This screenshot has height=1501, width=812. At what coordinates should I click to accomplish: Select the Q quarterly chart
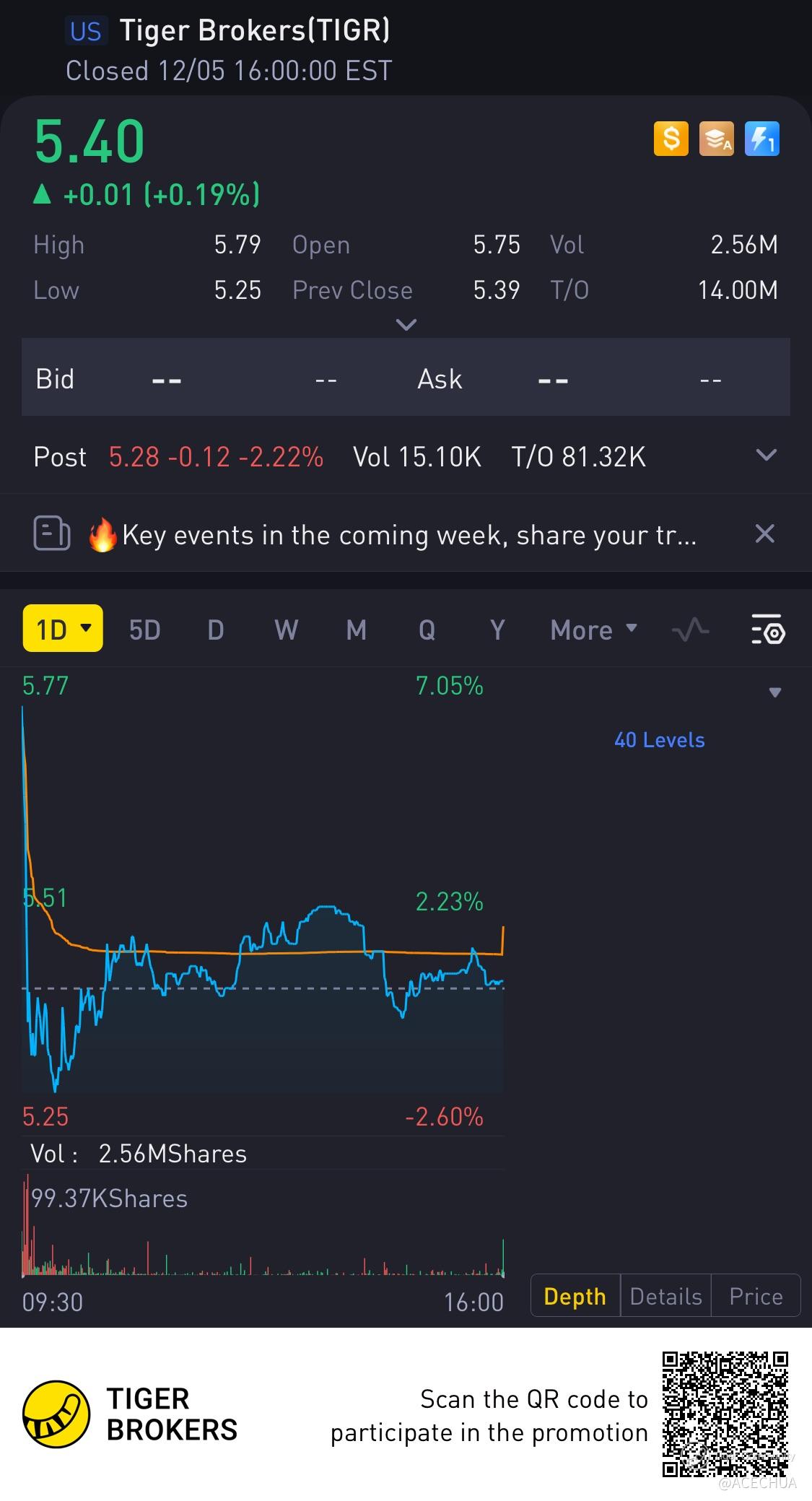point(427,630)
